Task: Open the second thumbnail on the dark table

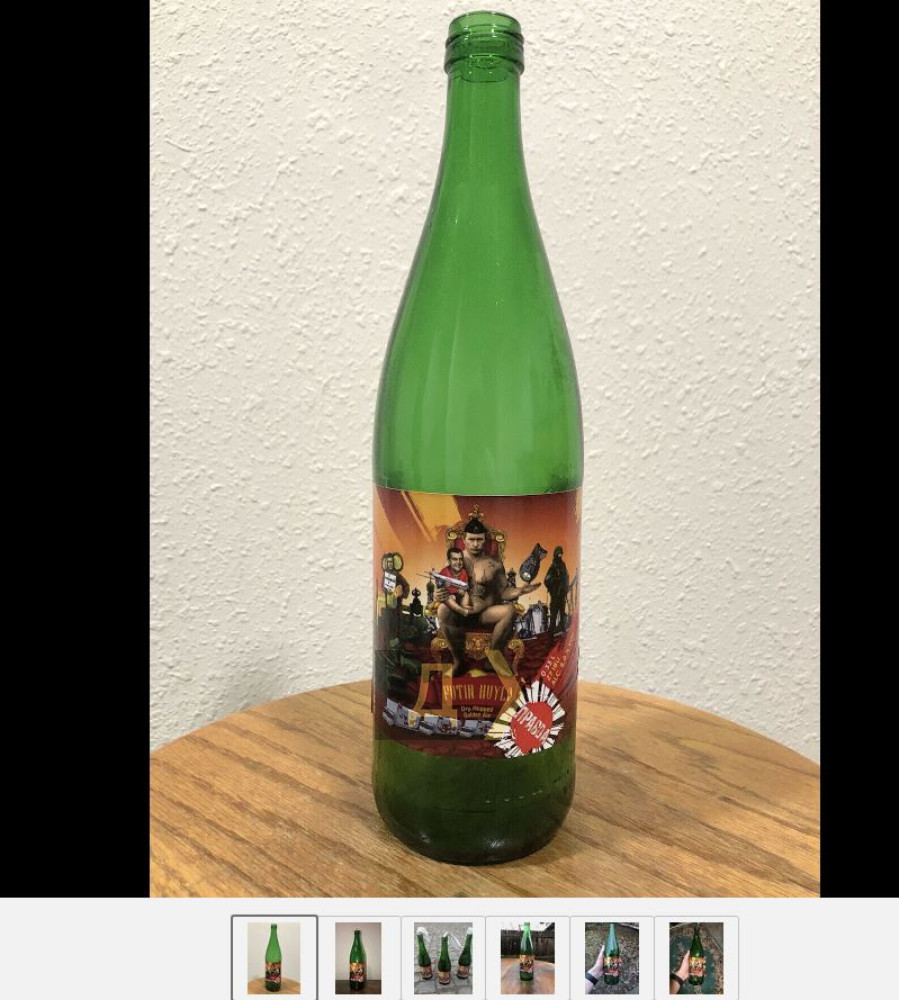Action: coord(358,957)
